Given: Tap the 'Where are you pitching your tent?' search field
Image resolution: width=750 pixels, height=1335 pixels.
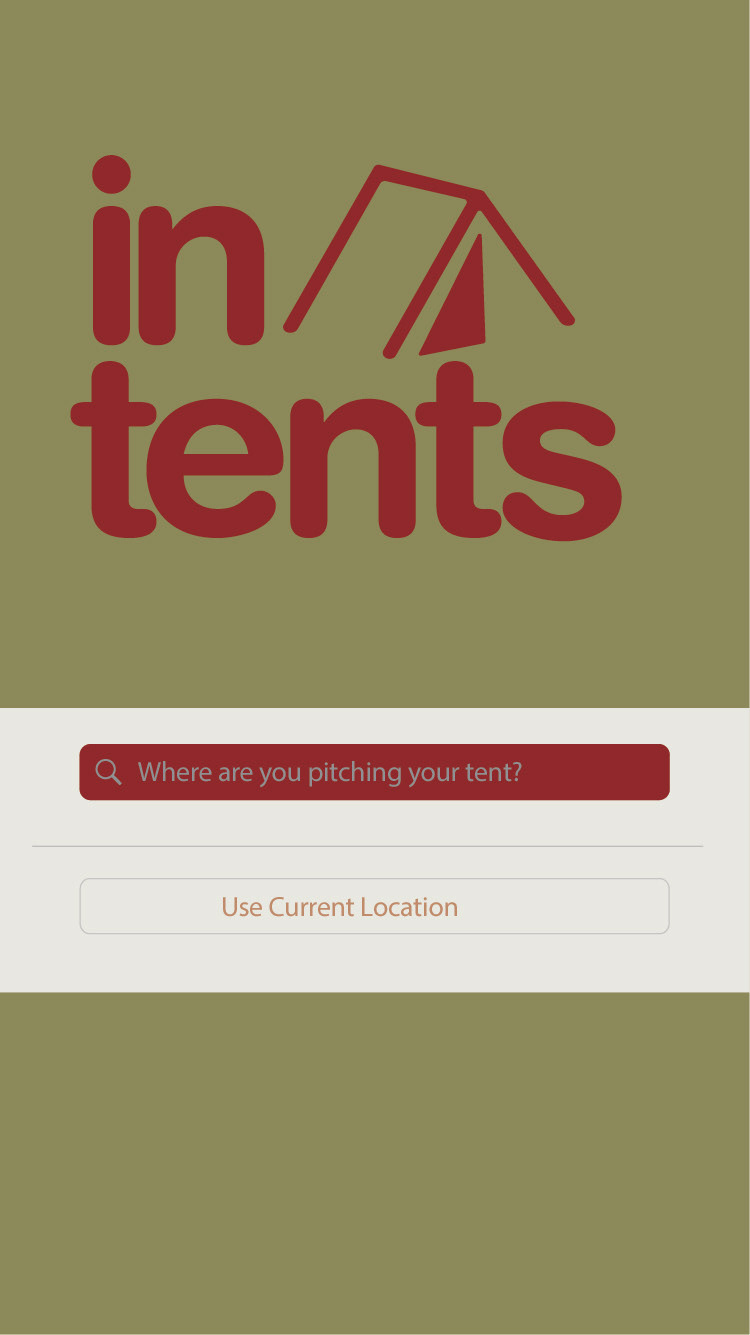Looking at the screenshot, I should (374, 772).
